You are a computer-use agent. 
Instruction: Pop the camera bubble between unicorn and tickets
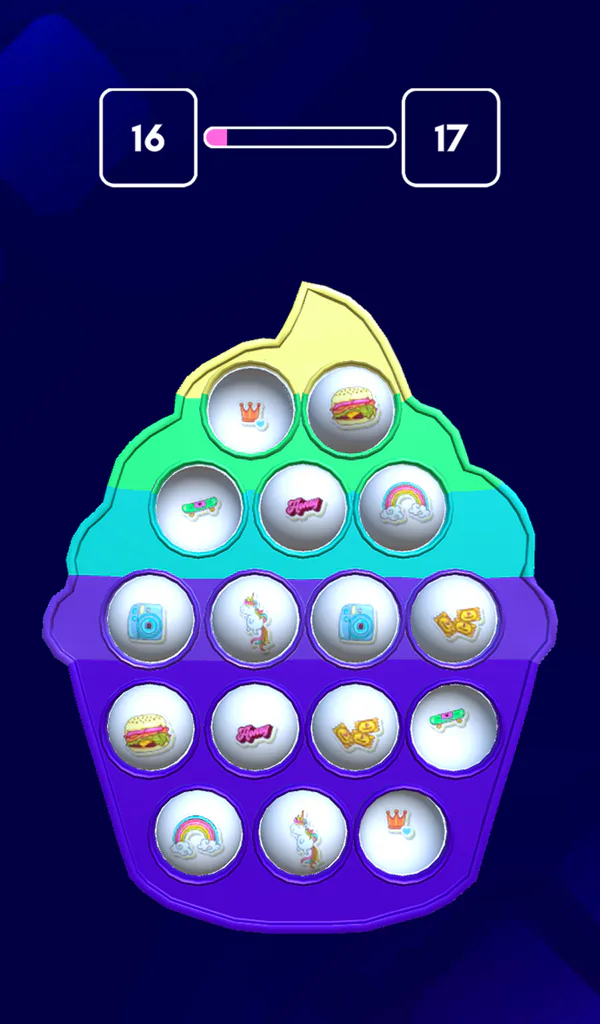(x=354, y=618)
